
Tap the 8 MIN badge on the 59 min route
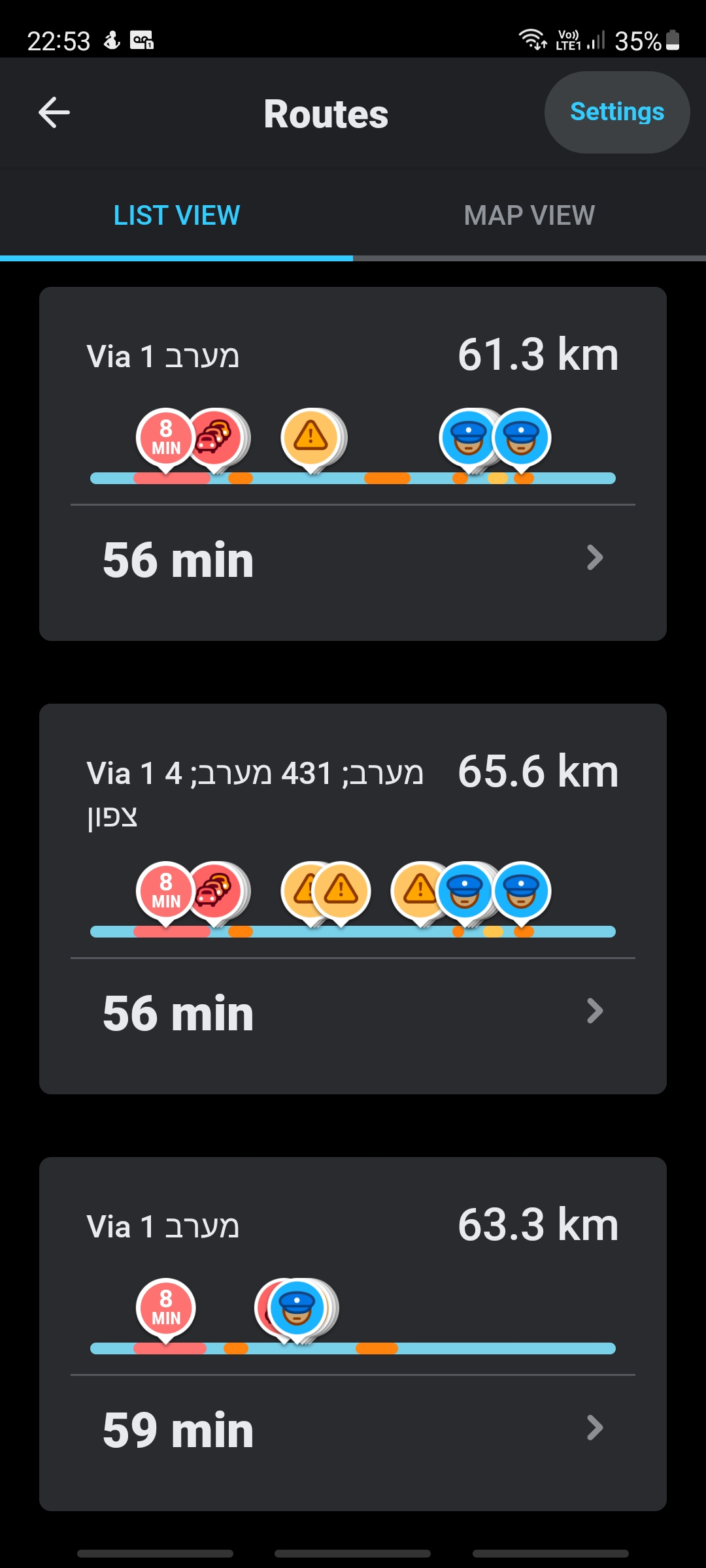(165, 1309)
